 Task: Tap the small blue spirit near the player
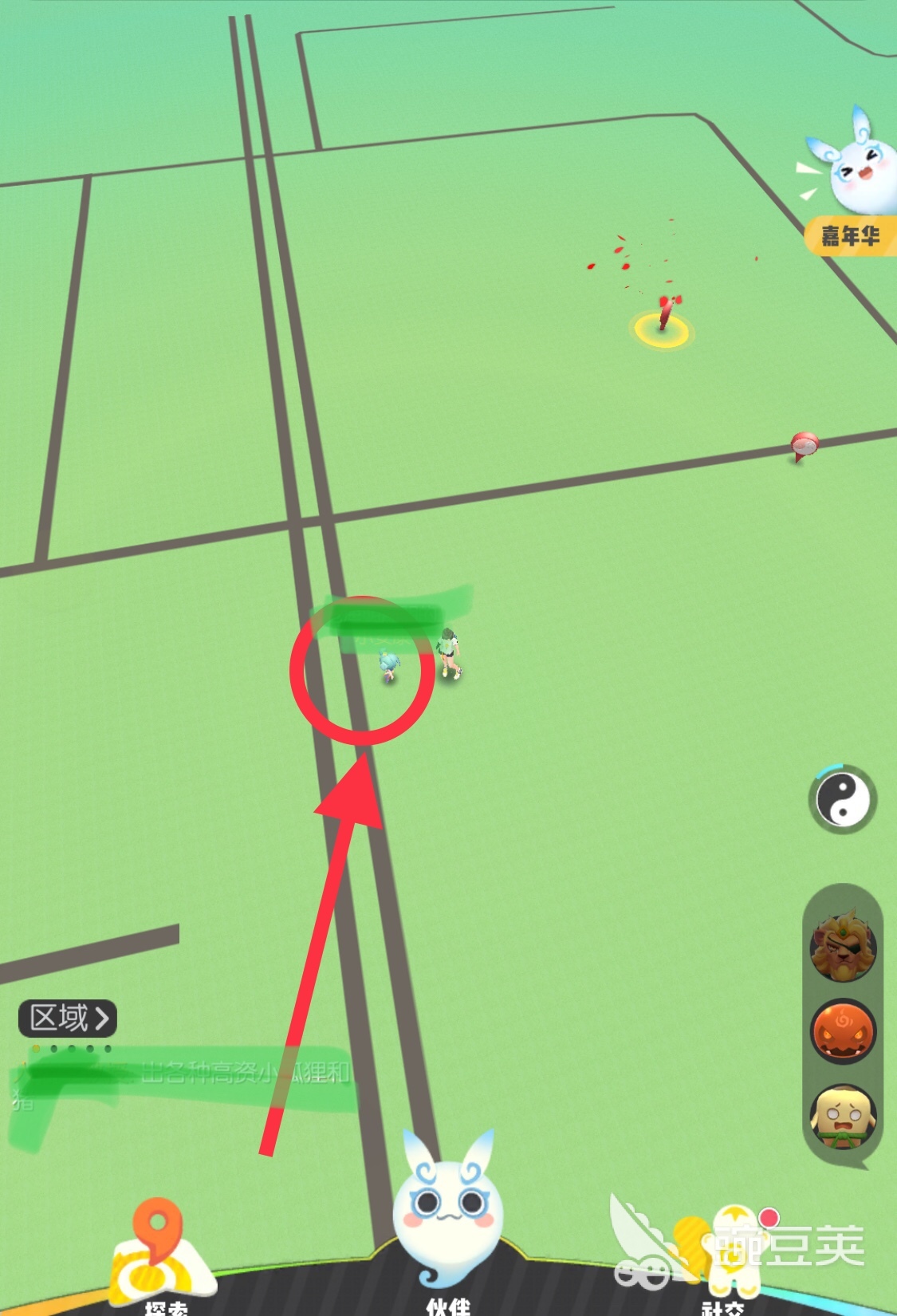click(x=389, y=666)
